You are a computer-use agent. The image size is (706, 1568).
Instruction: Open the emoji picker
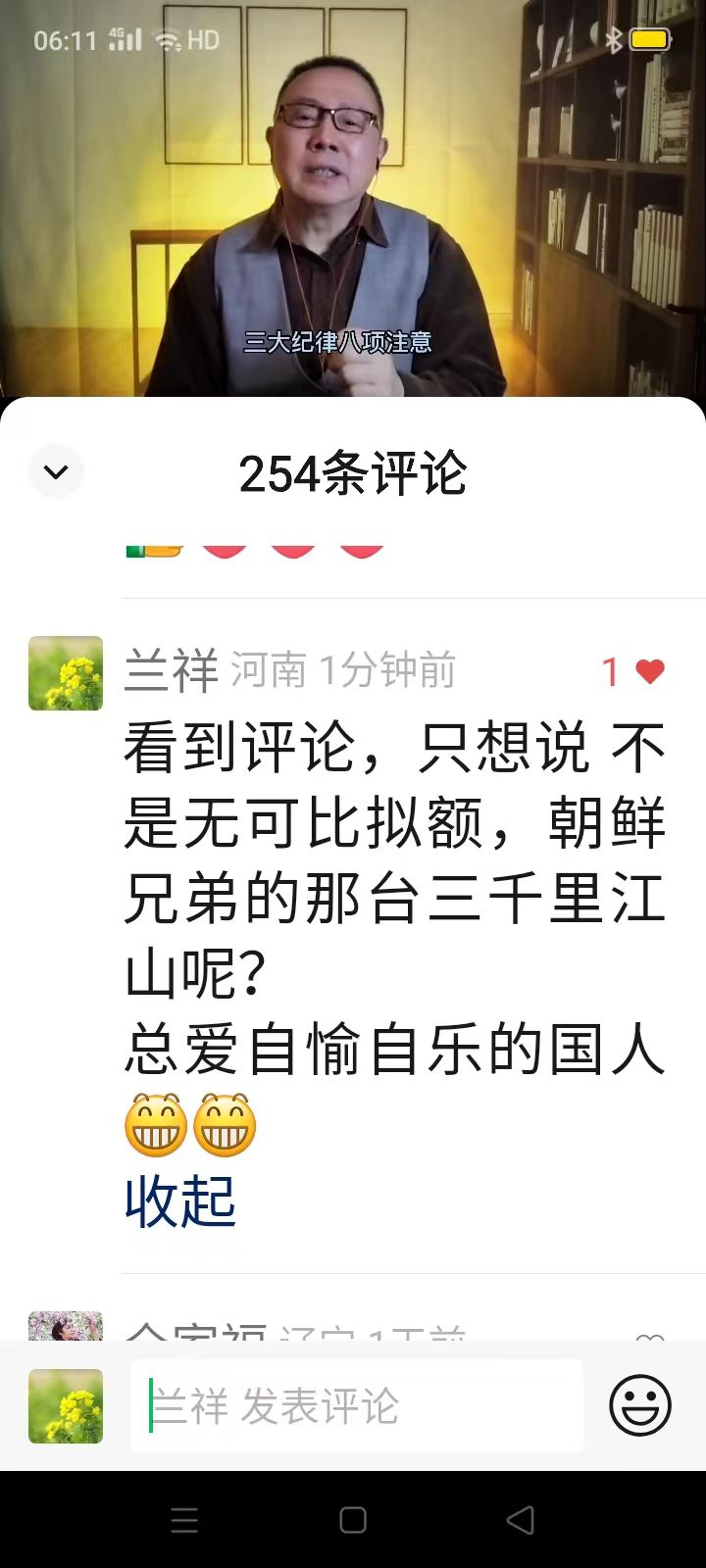[x=640, y=1406]
